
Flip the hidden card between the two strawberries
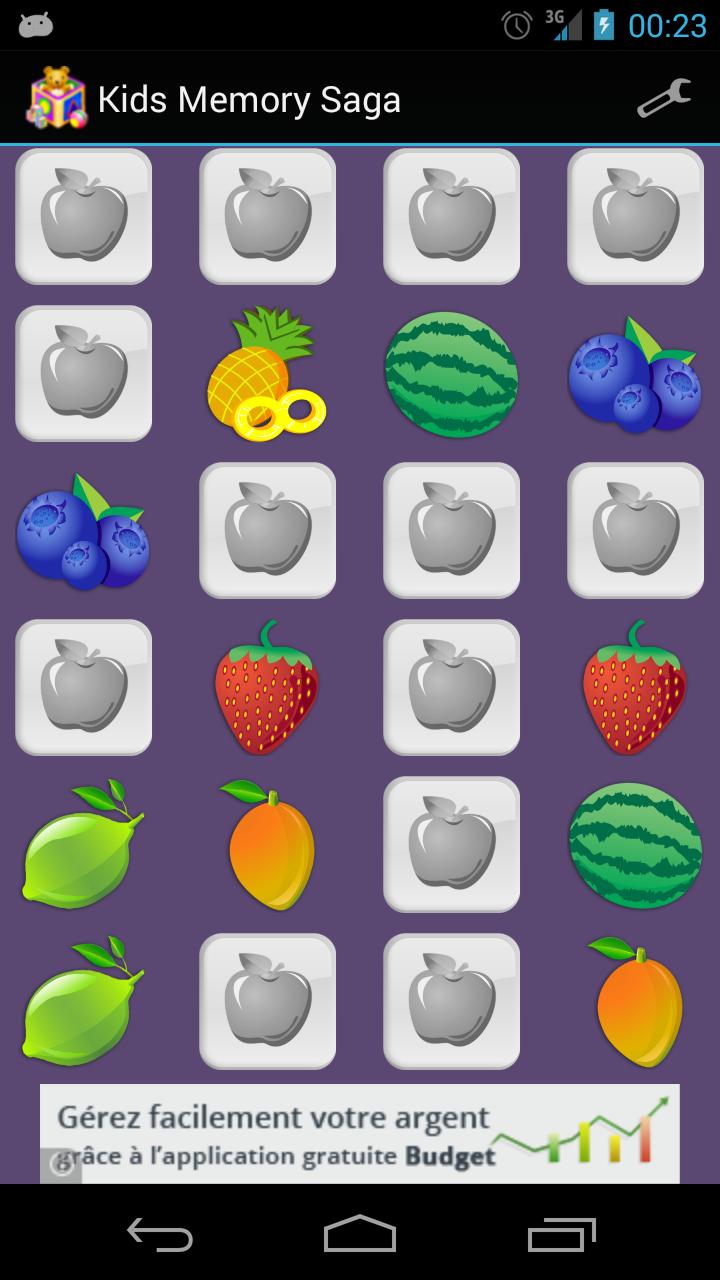(451, 687)
